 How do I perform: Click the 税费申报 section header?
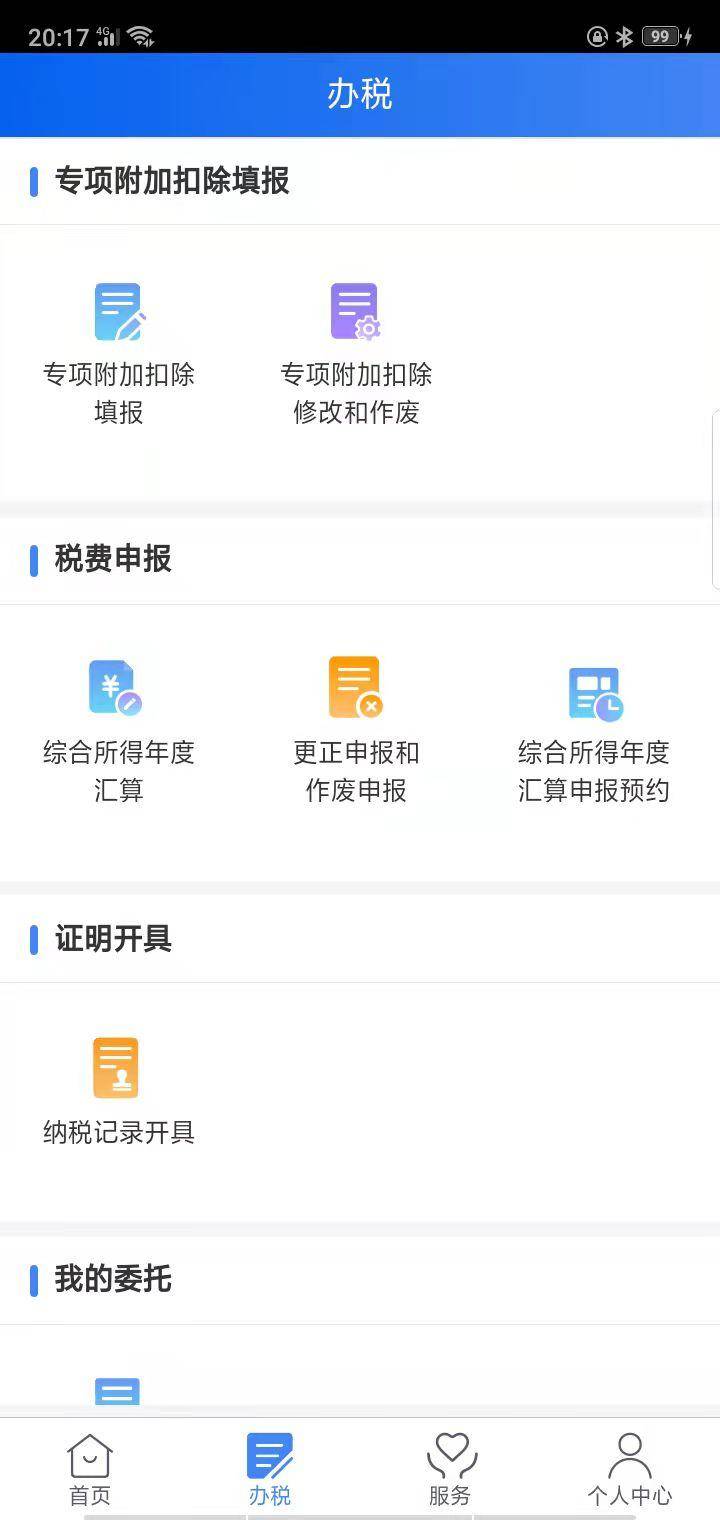pyautogui.click(x=111, y=560)
